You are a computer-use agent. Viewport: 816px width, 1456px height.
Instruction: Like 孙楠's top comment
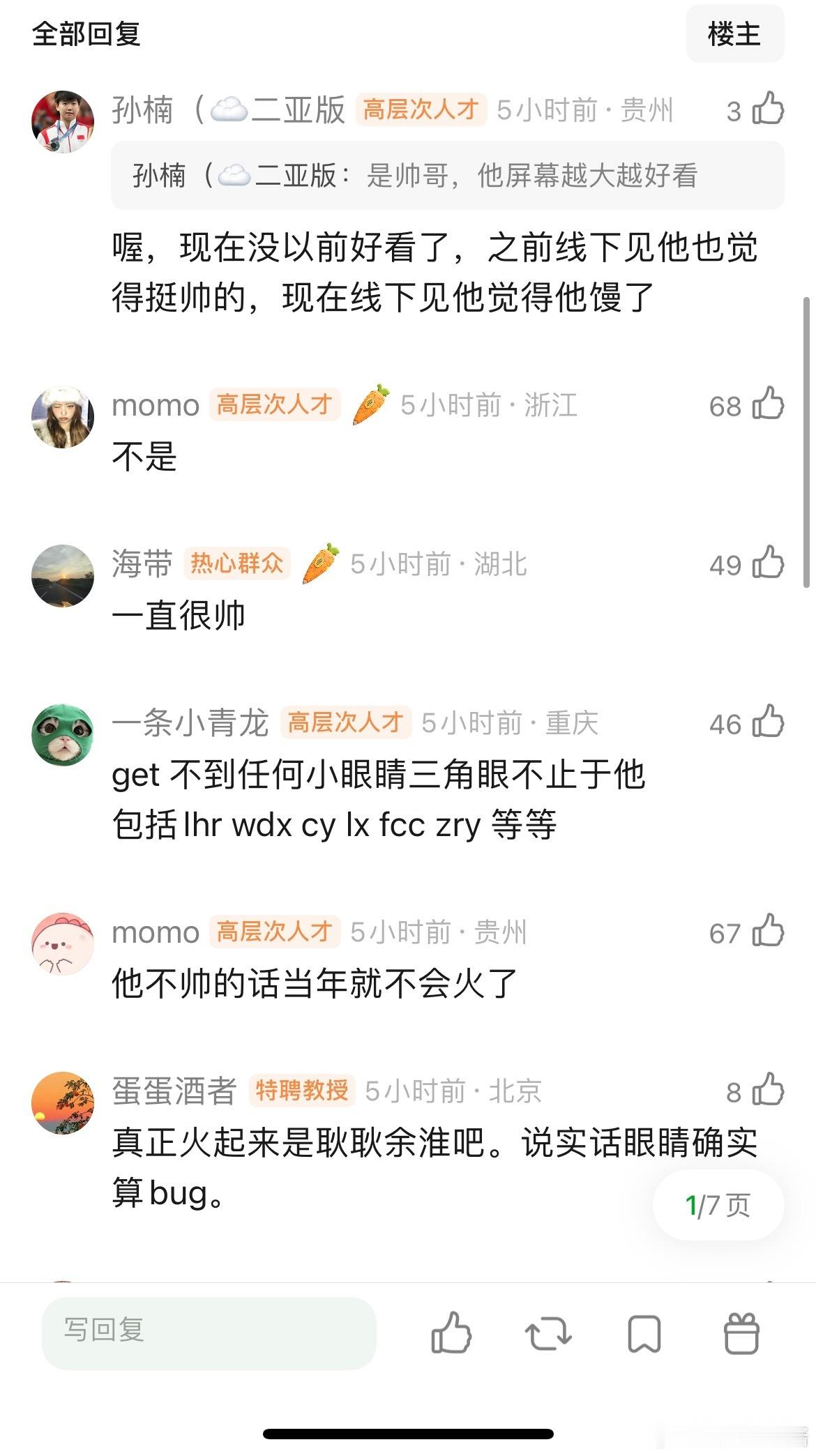pos(767,111)
